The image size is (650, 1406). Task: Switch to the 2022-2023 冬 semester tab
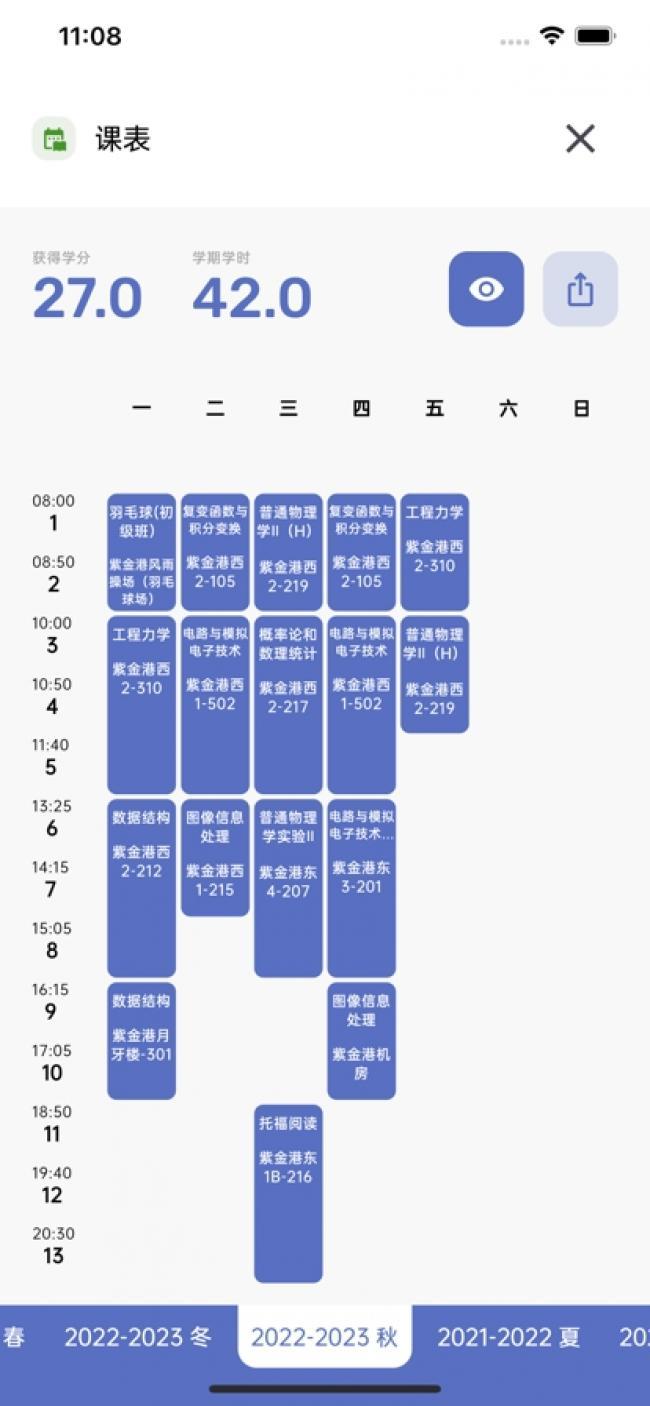(x=138, y=1337)
